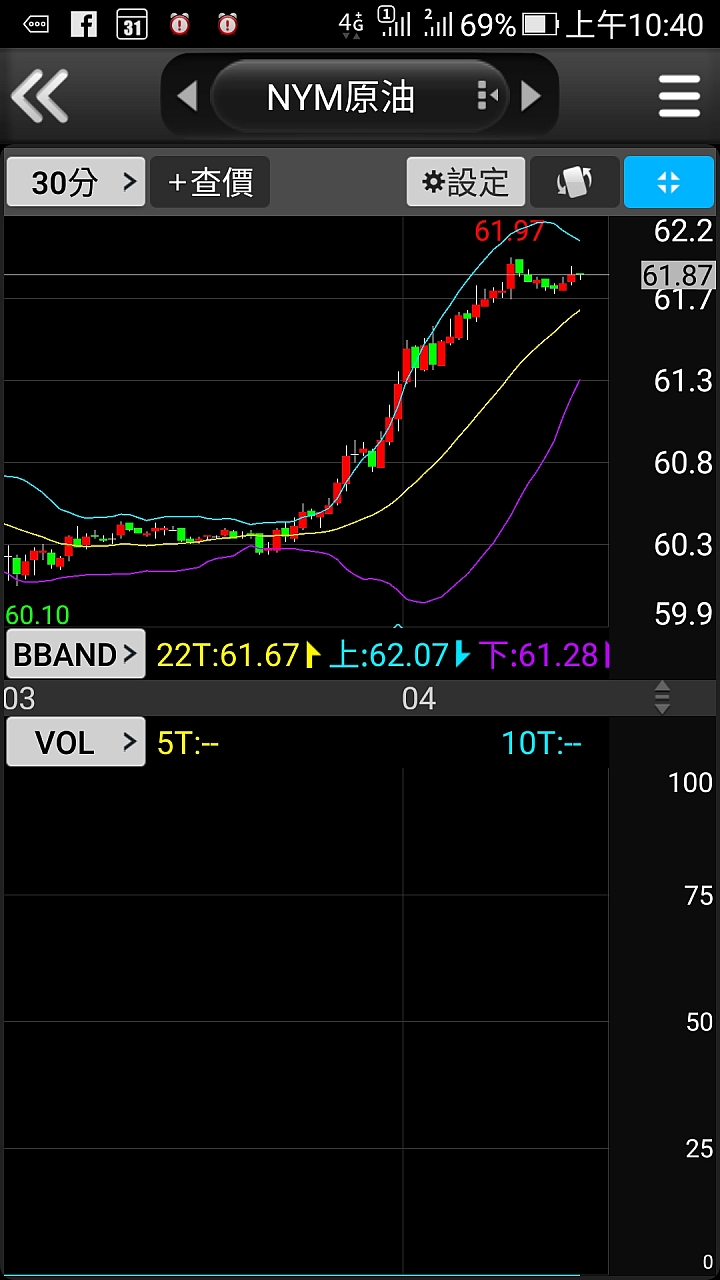Switch to the next symbol
The width and height of the screenshot is (720, 1280).
tap(532, 97)
